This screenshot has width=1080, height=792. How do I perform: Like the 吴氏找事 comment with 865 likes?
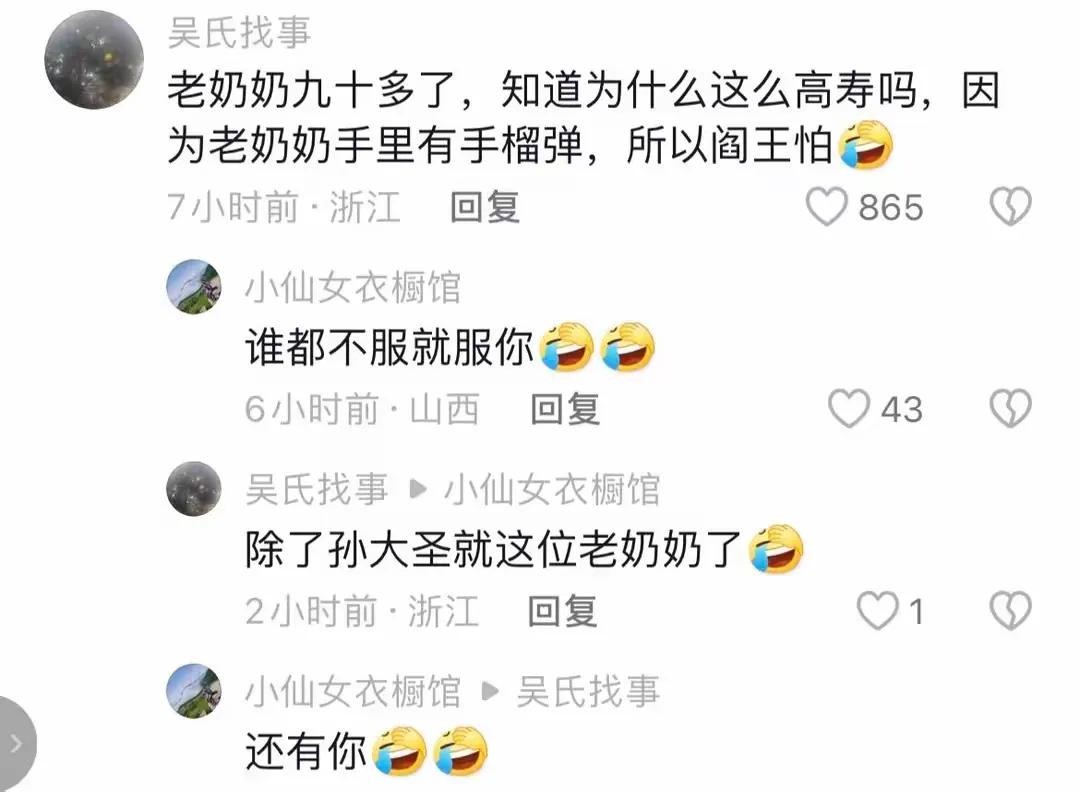click(x=827, y=207)
